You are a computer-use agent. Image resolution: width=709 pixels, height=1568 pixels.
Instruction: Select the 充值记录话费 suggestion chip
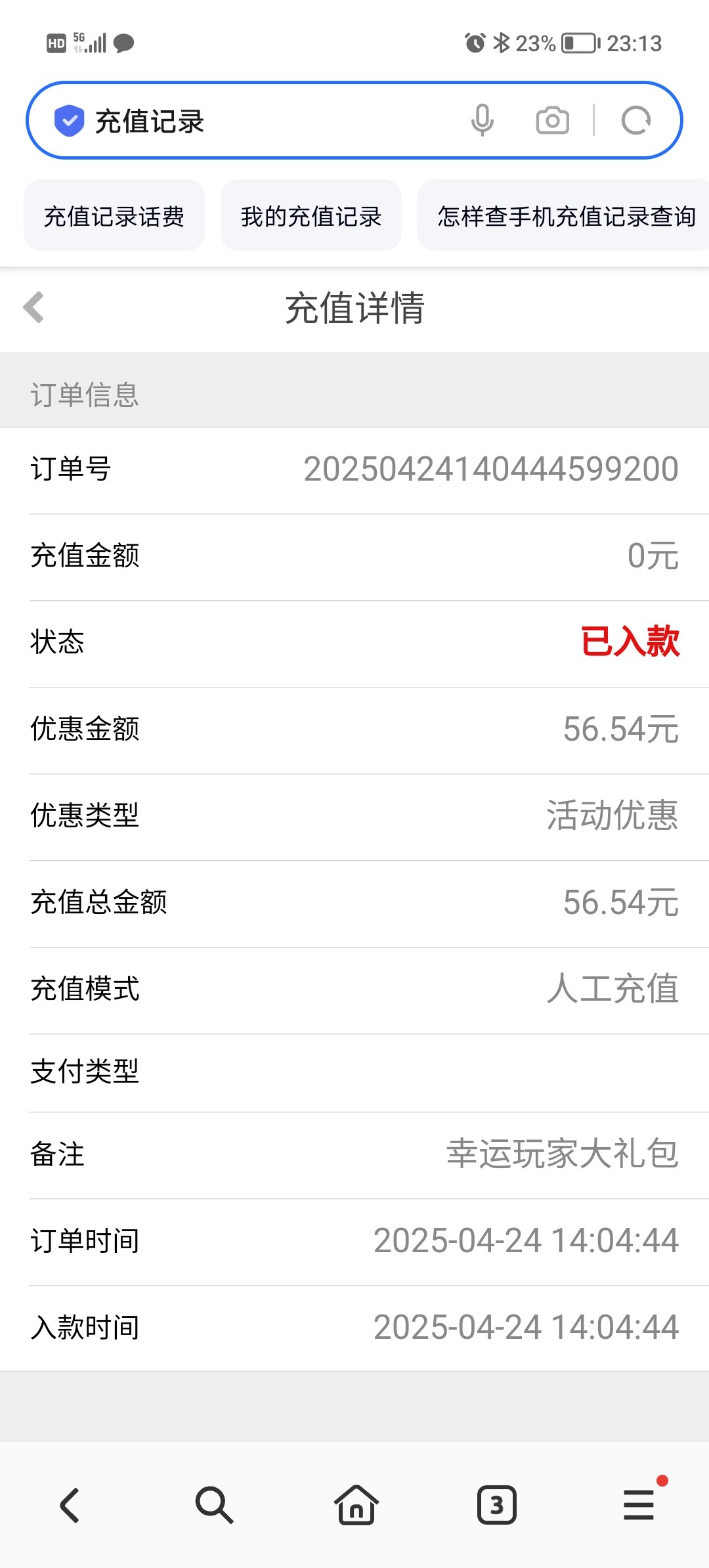pyautogui.click(x=114, y=216)
